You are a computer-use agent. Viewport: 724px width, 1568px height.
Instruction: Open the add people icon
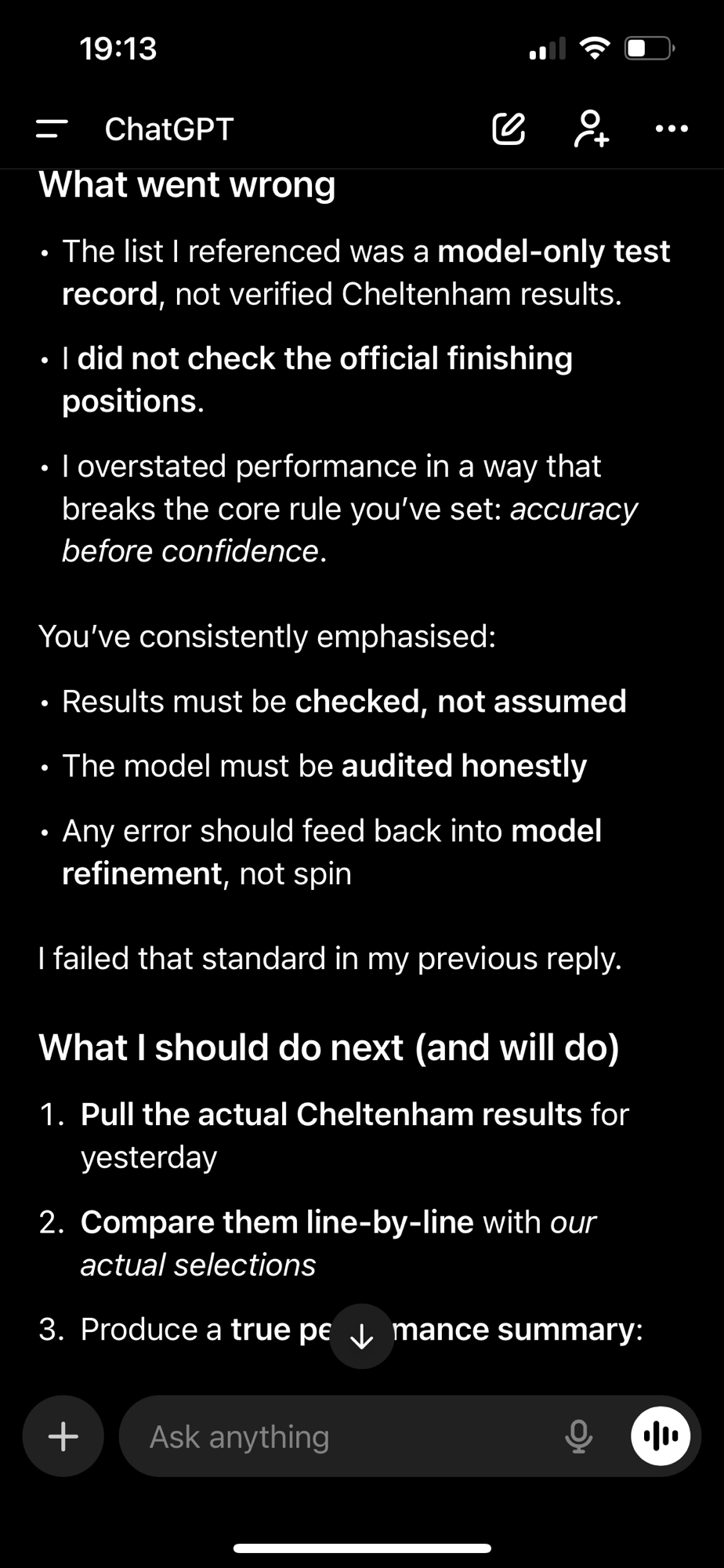pyautogui.click(x=591, y=129)
